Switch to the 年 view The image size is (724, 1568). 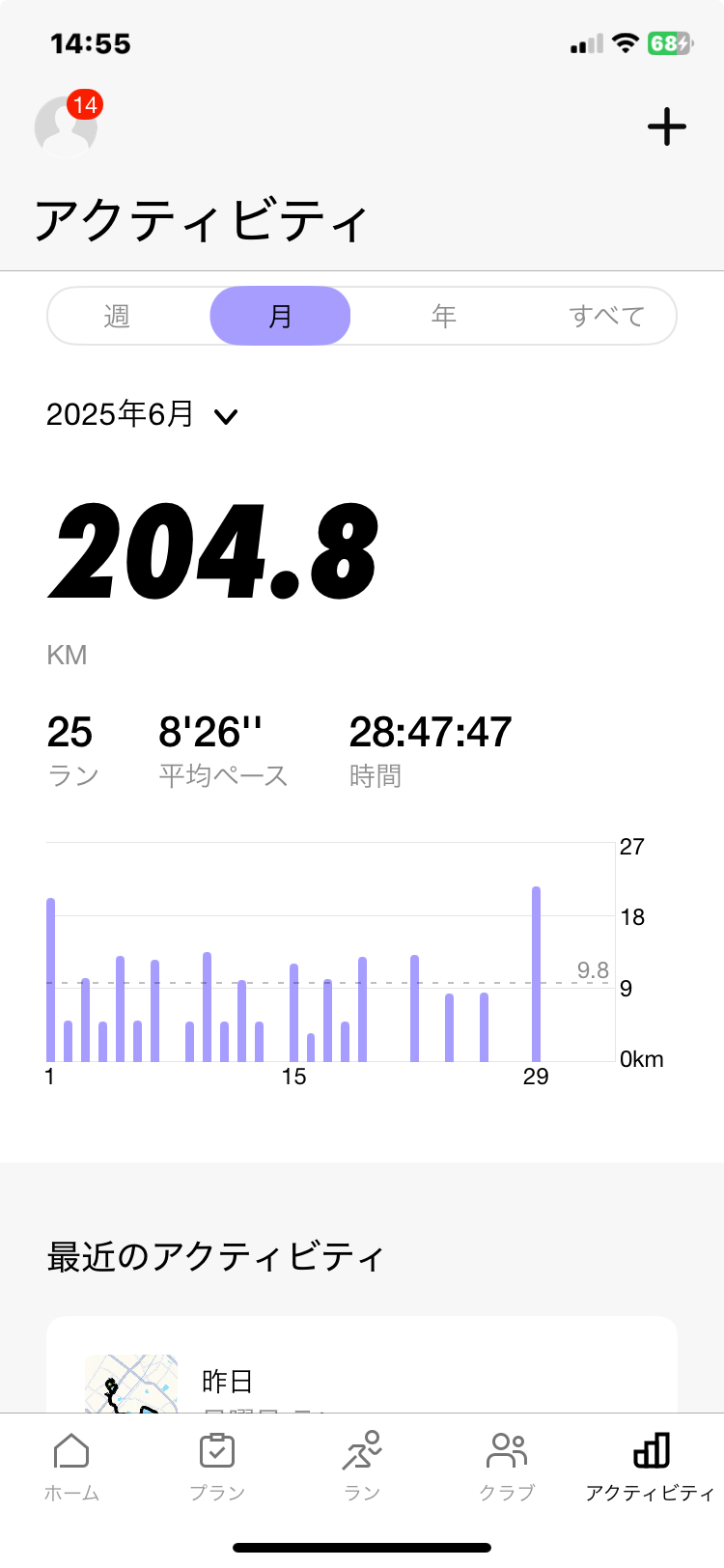click(443, 316)
